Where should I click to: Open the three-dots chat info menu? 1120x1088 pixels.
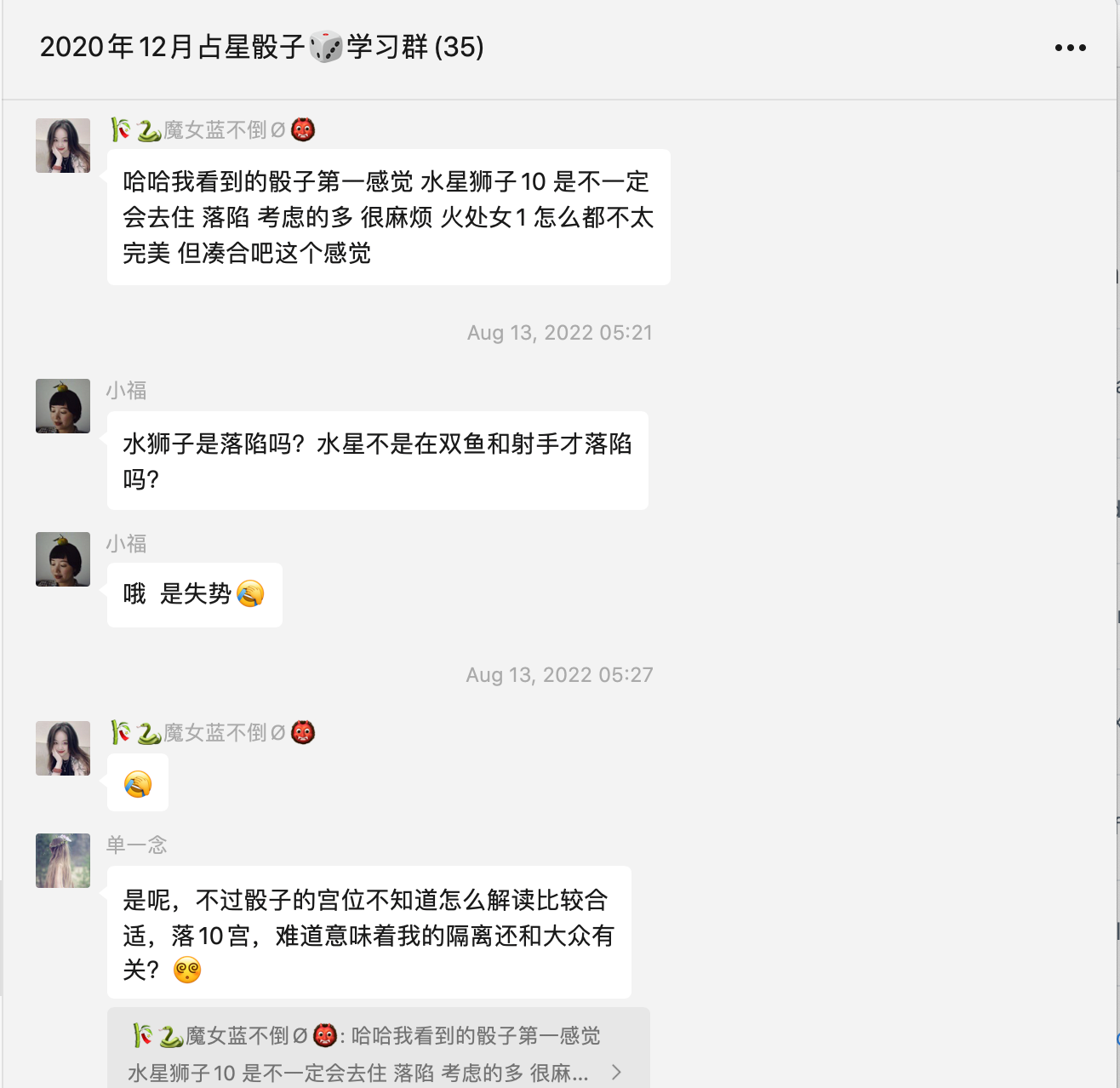(x=1070, y=48)
